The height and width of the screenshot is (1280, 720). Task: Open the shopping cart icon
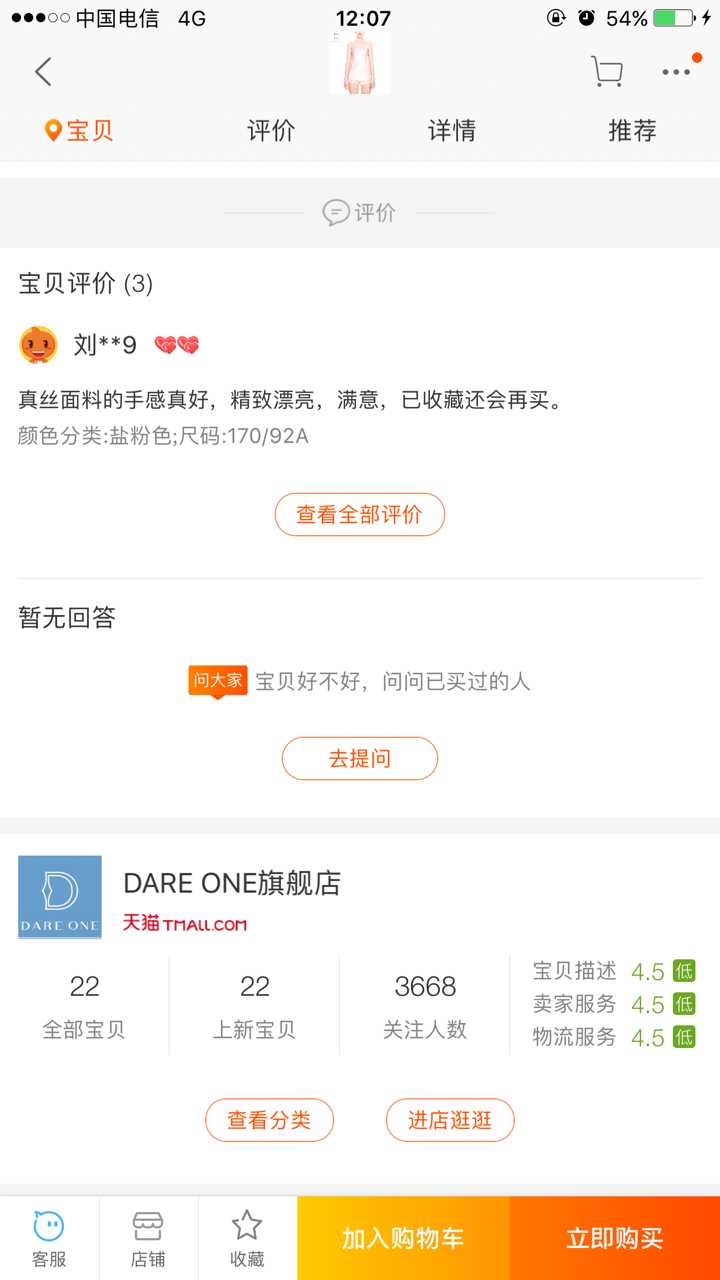coord(606,72)
